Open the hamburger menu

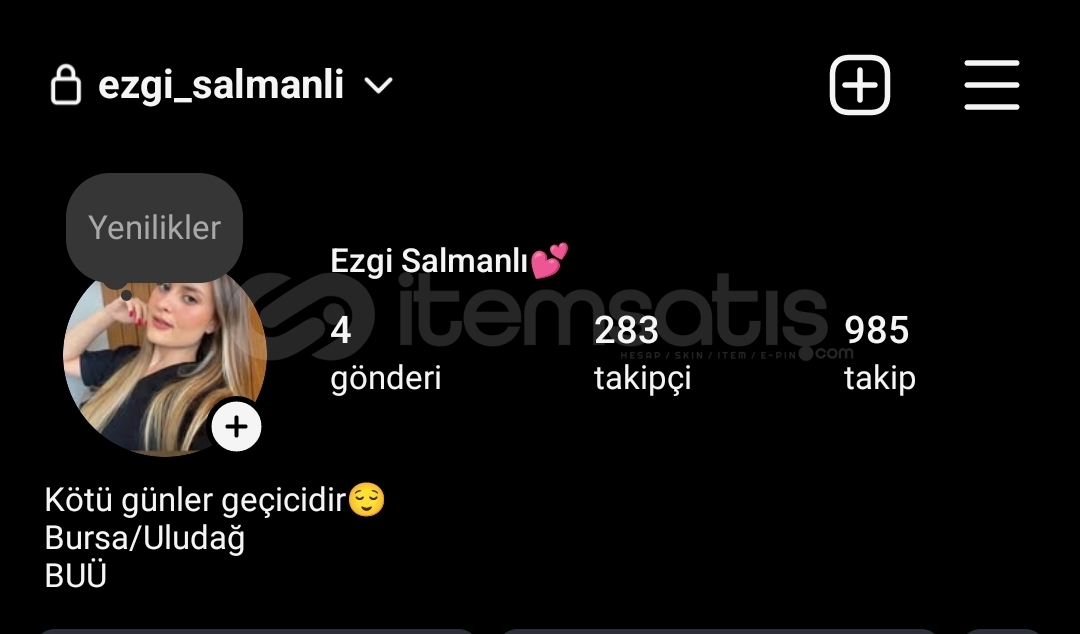pos(991,85)
